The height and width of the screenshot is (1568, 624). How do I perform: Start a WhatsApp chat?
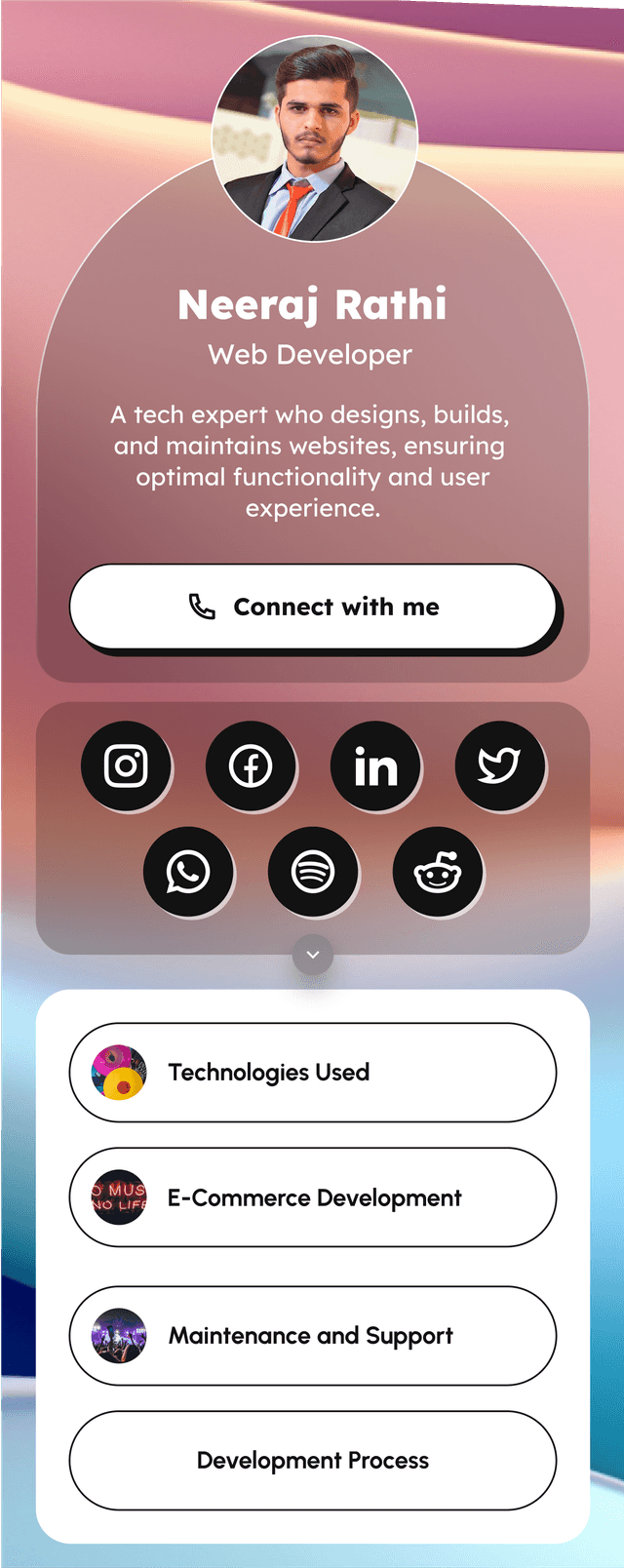[x=188, y=872]
